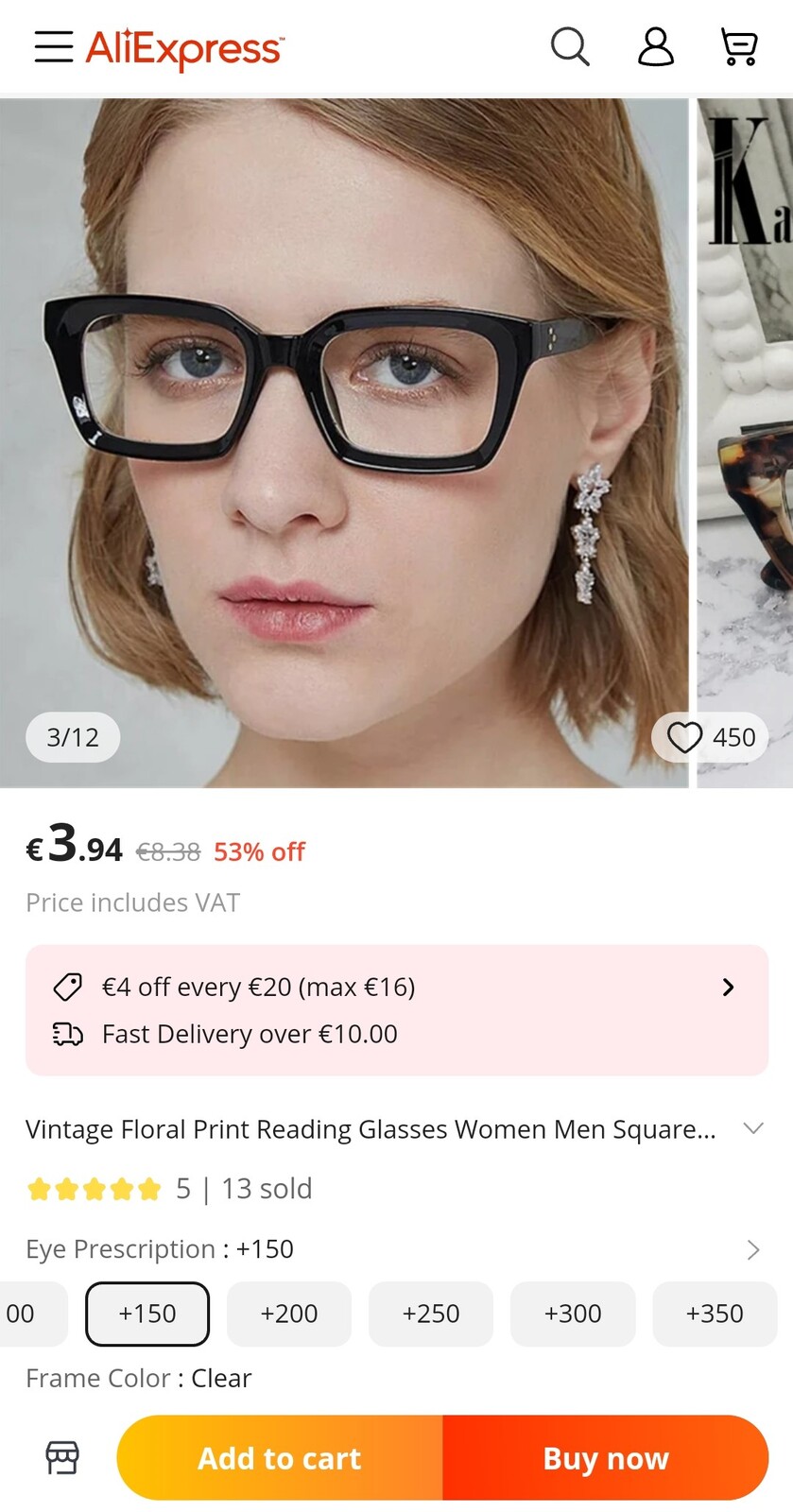793x1512 pixels.
Task: Open the shopping cart
Action: click(x=739, y=46)
